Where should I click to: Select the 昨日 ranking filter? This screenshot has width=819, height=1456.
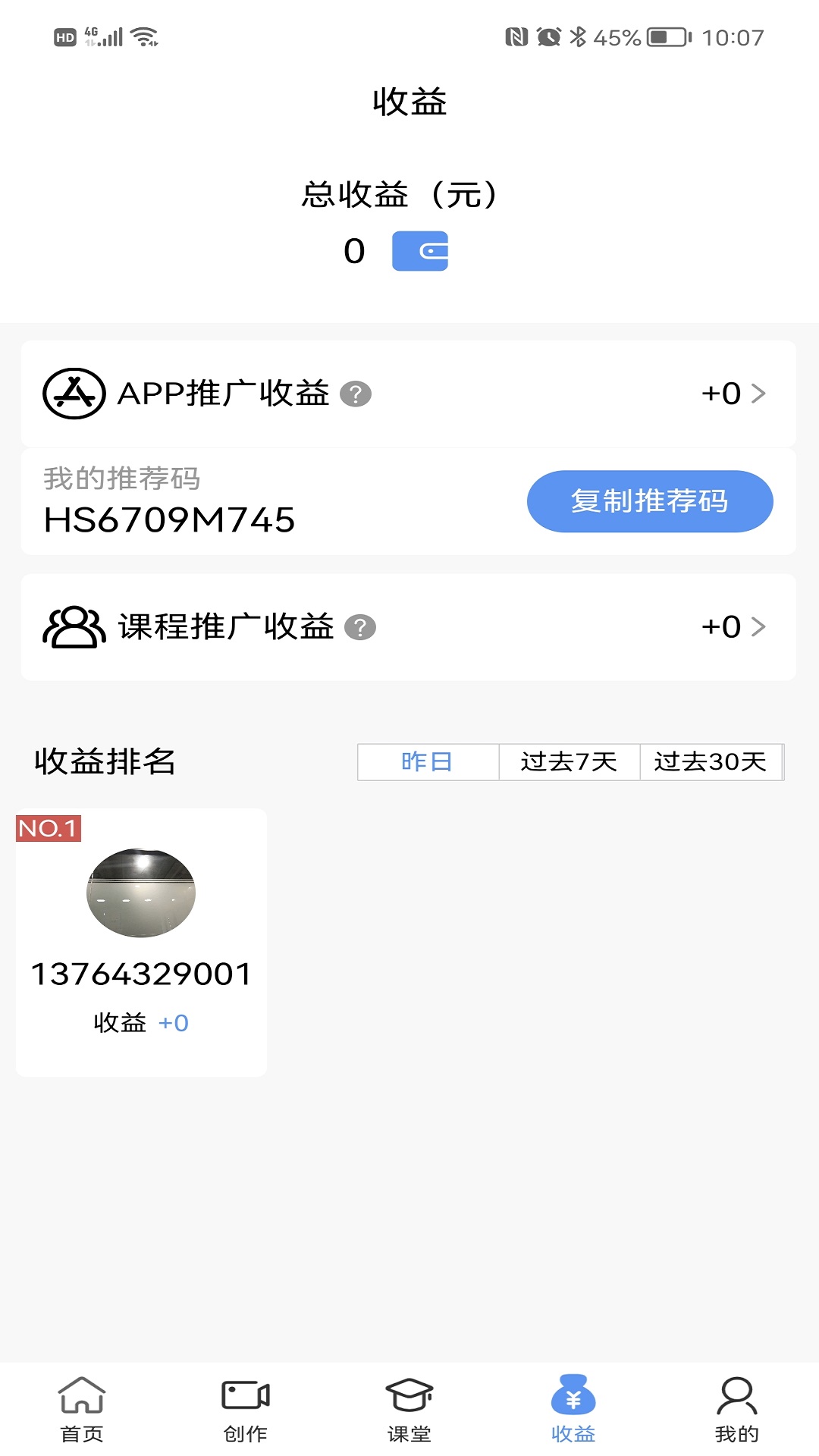pos(427,762)
